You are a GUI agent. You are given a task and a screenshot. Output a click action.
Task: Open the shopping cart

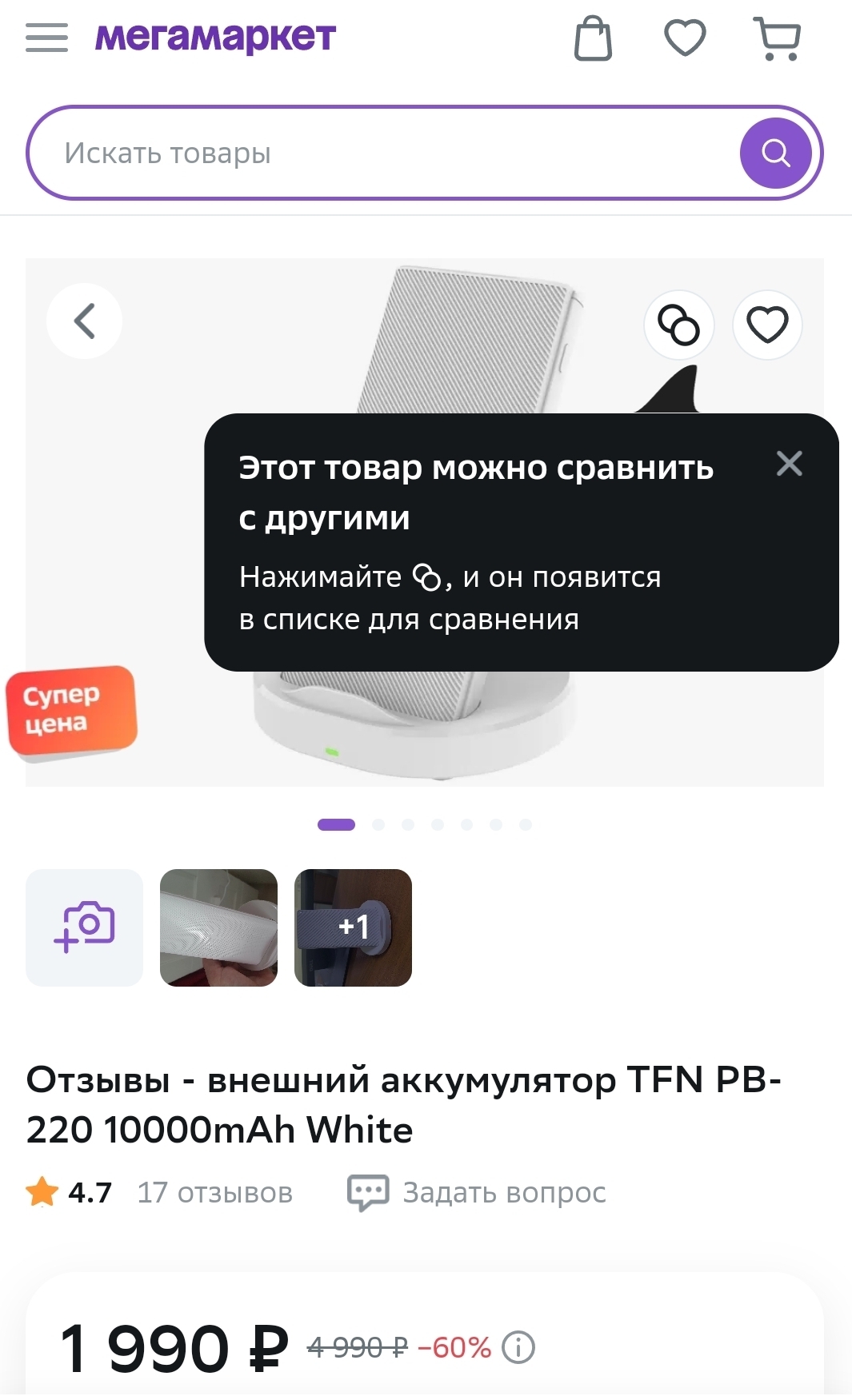tap(778, 38)
